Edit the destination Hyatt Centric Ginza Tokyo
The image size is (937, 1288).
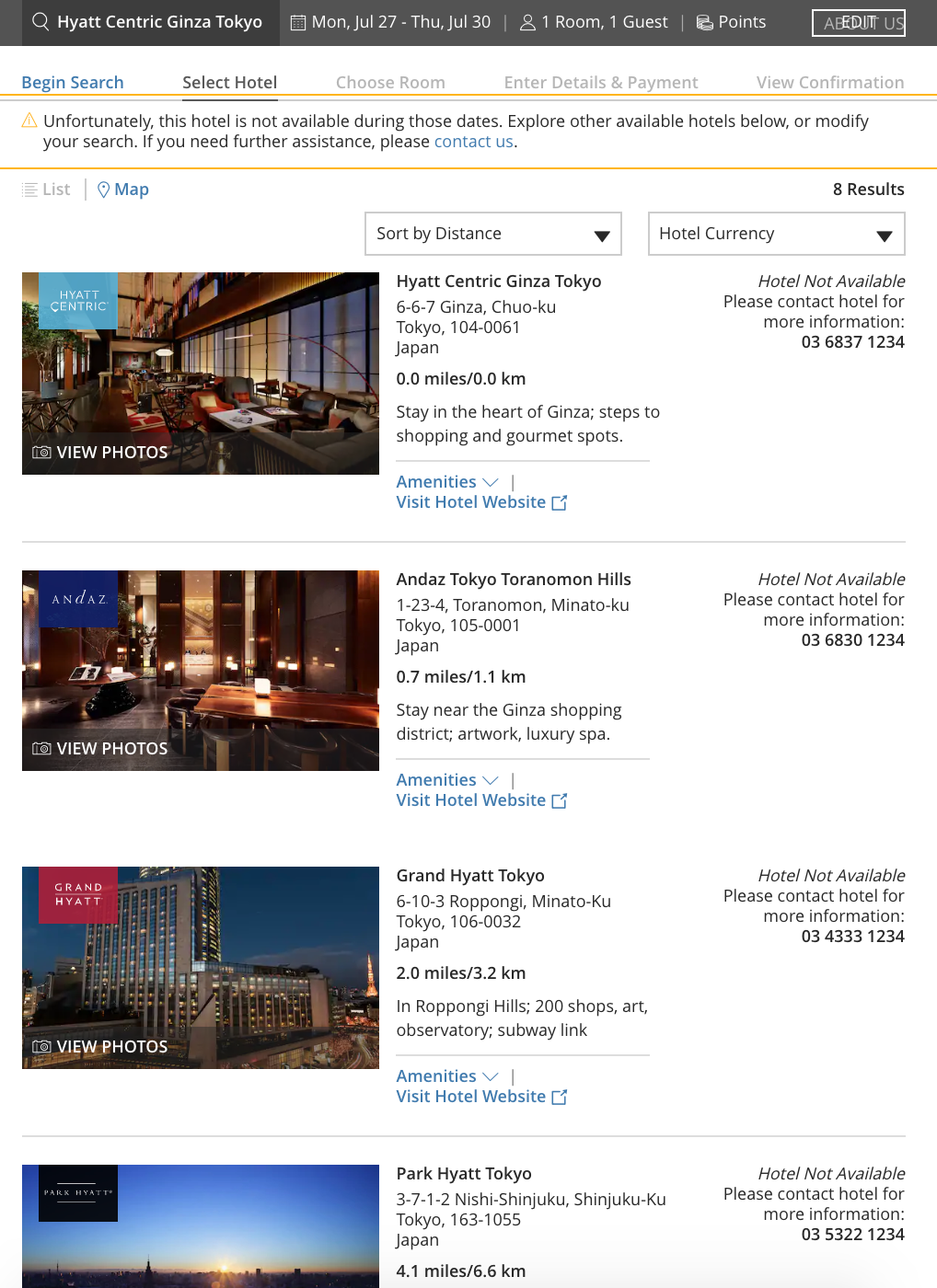click(x=147, y=22)
